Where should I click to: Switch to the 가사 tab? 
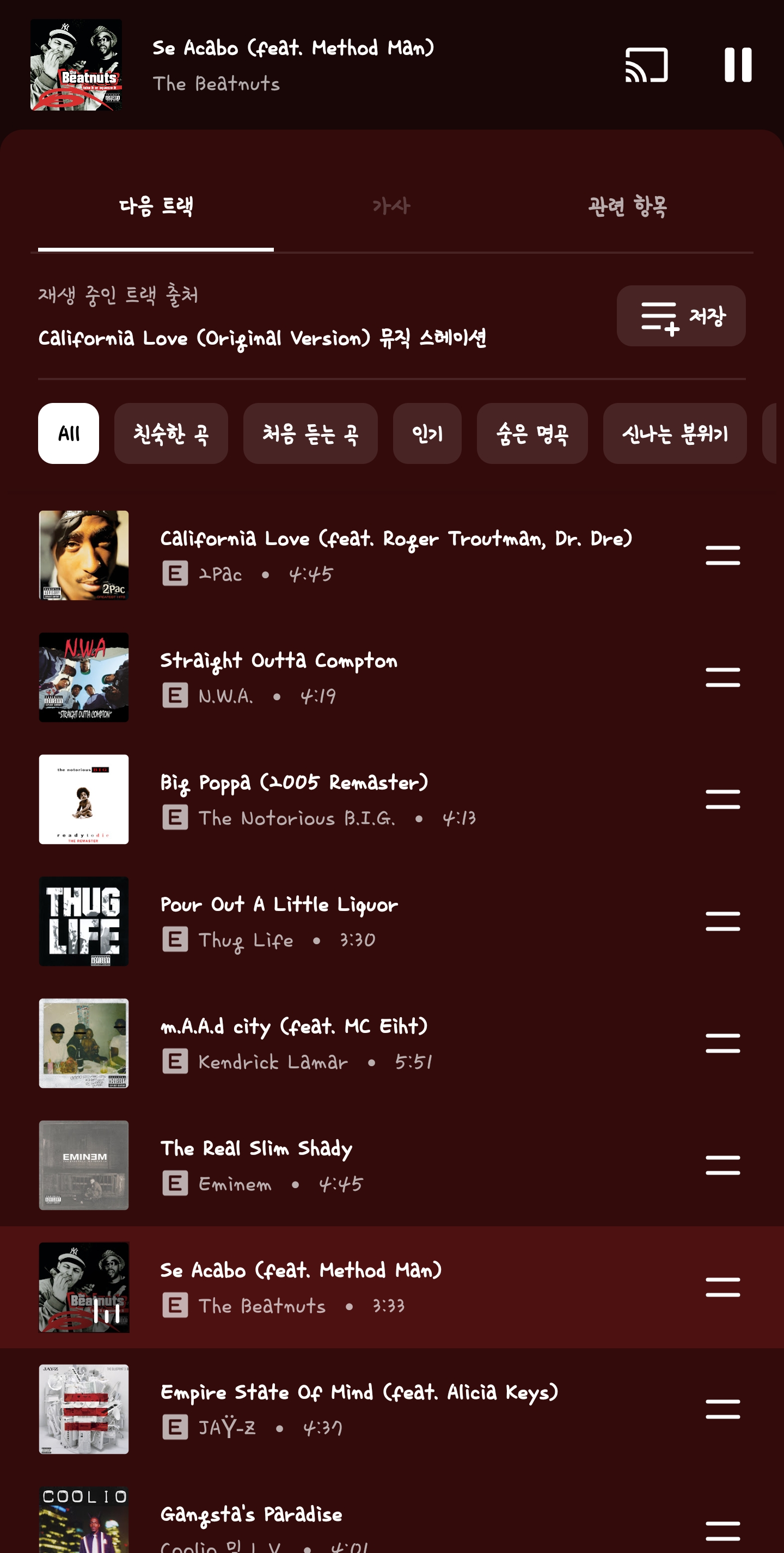391,206
